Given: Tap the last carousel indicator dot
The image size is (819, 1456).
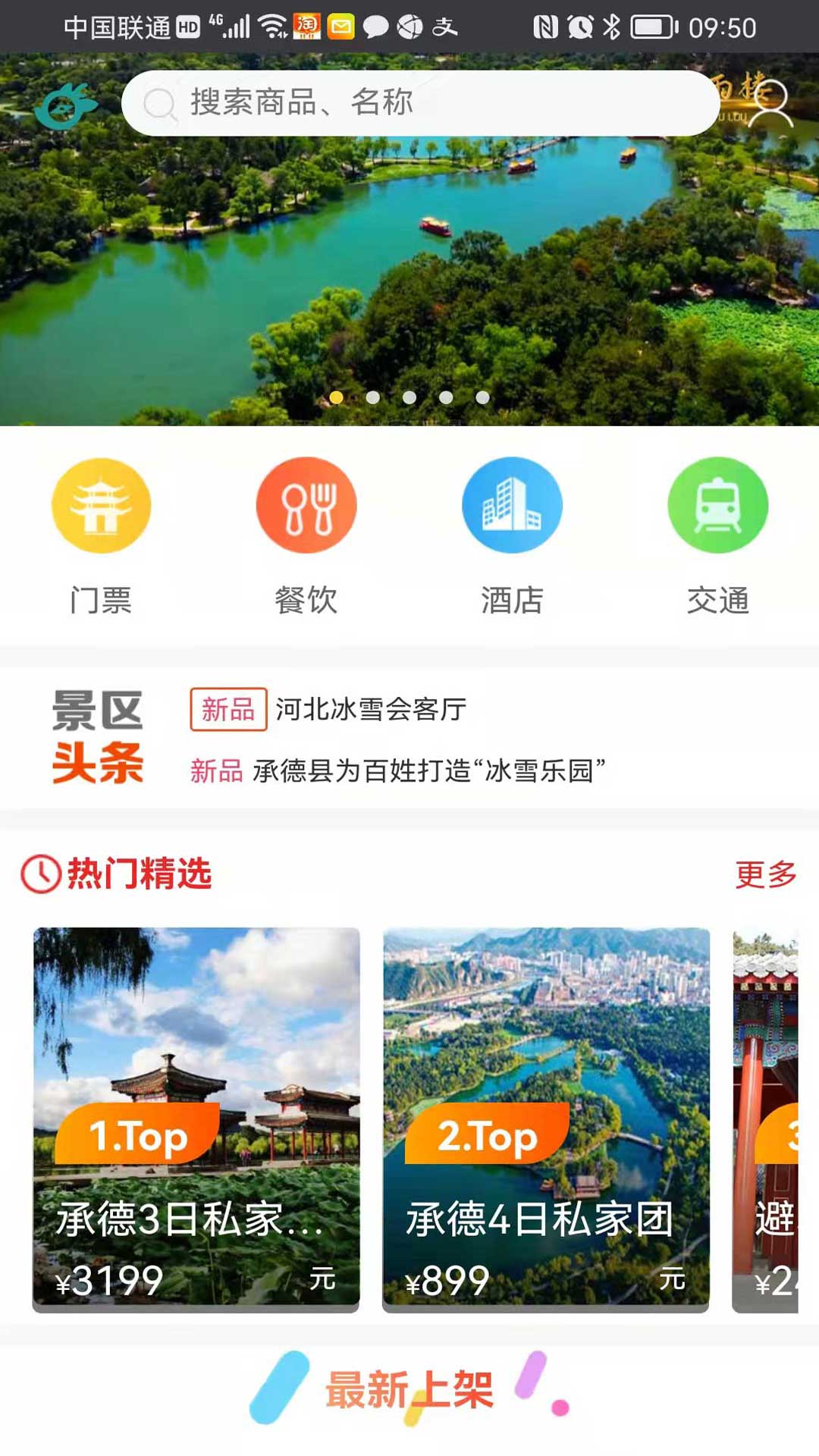Looking at the screenshot, I should [x=482, y=396].
